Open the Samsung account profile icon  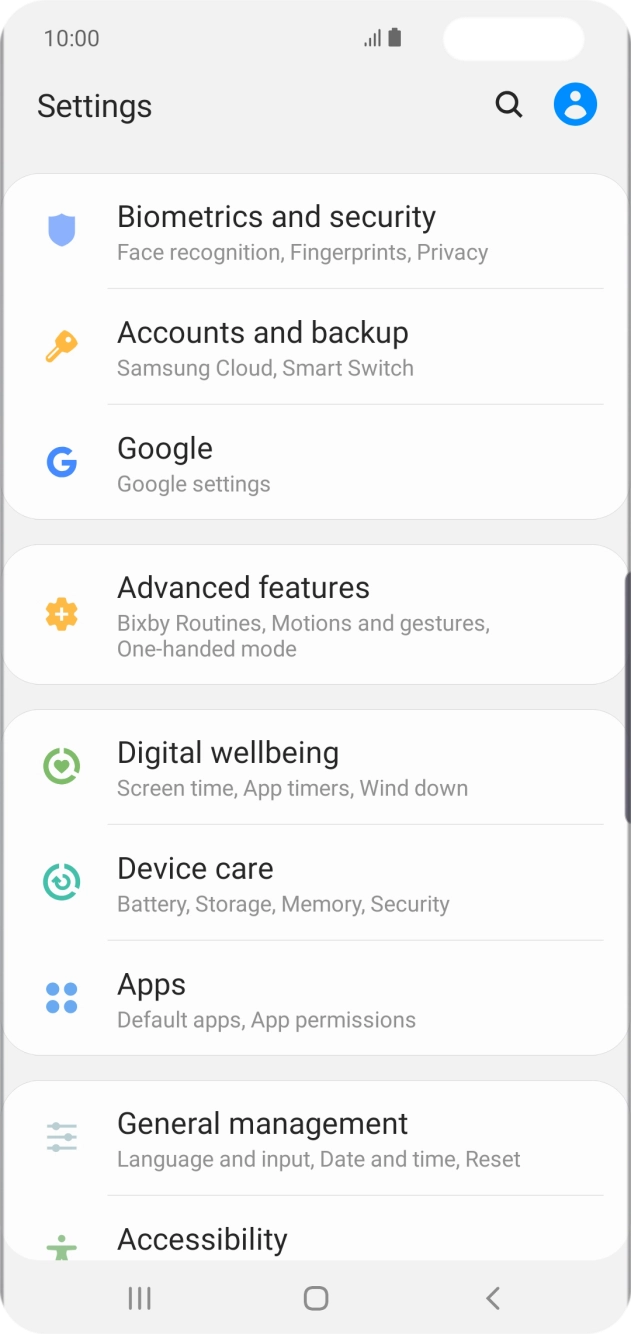pyautogui.click(x=575, y=104)
